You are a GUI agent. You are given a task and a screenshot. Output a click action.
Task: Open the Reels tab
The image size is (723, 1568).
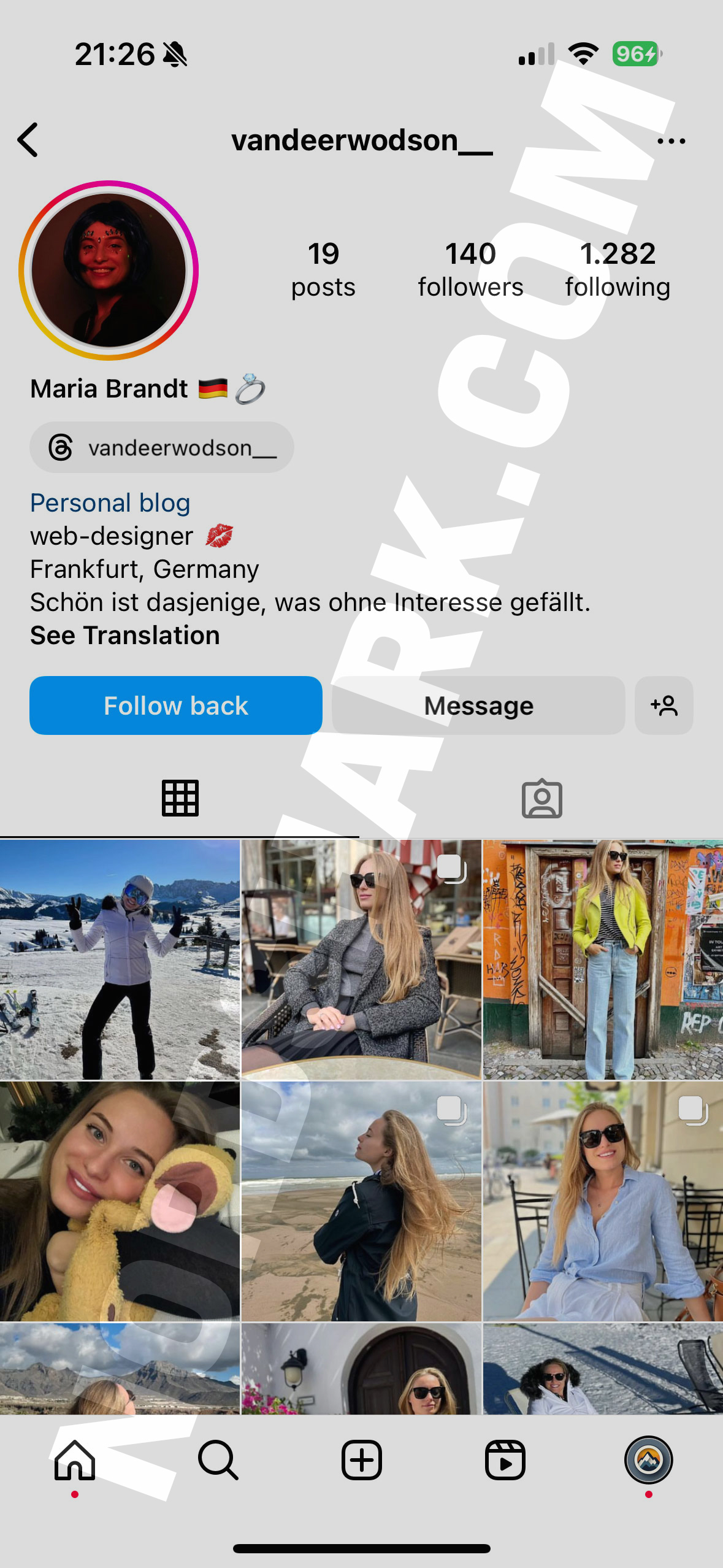505,1460
